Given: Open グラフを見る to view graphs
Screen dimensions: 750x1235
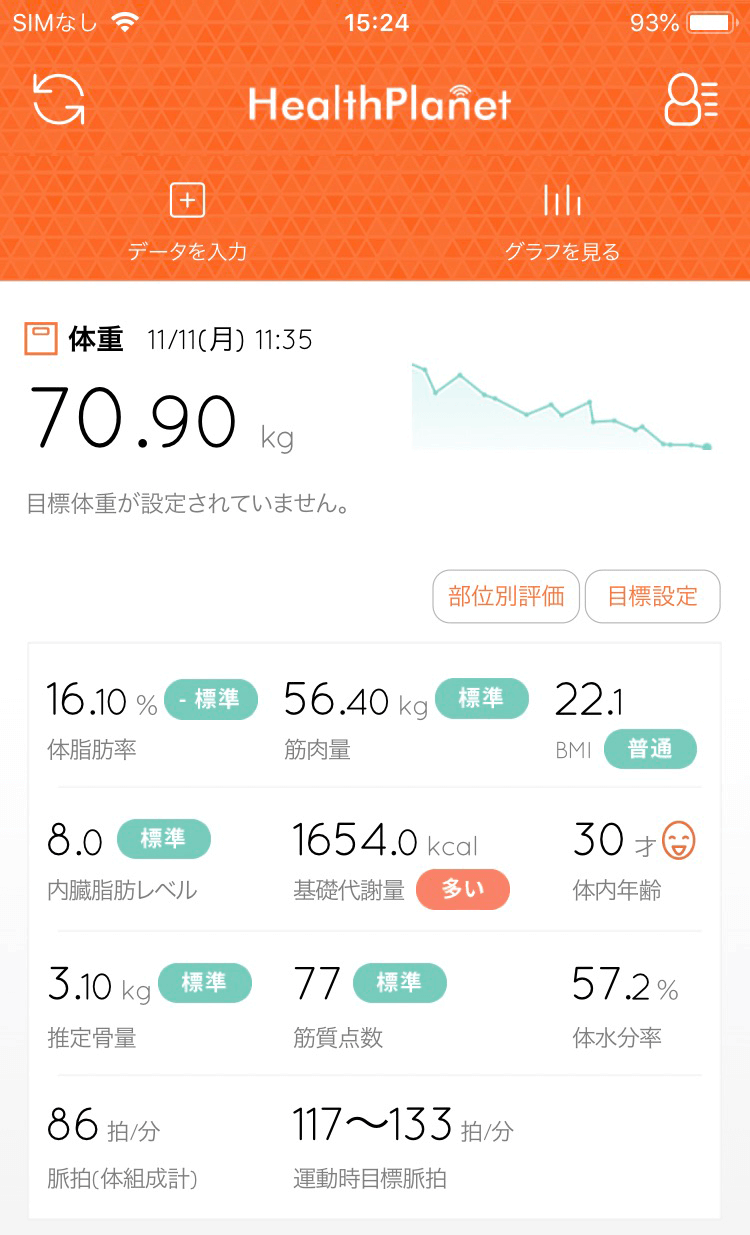Looking at the screenshot, I should [x=562, y=221].
